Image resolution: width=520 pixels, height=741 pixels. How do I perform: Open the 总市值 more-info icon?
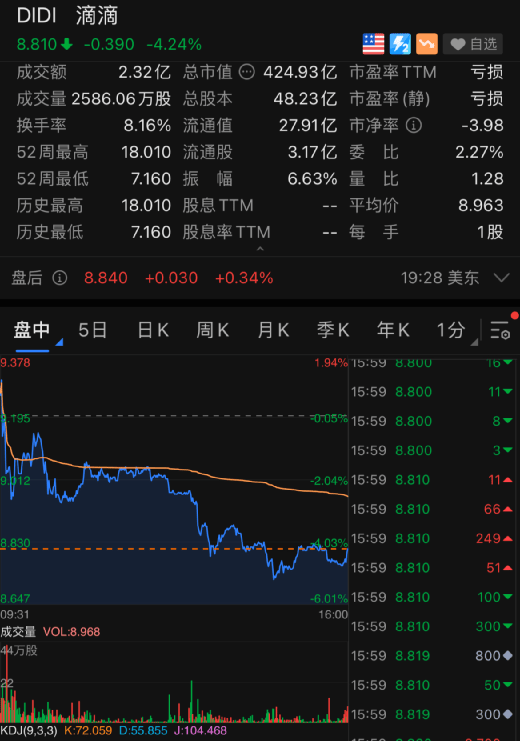point(247,72)
